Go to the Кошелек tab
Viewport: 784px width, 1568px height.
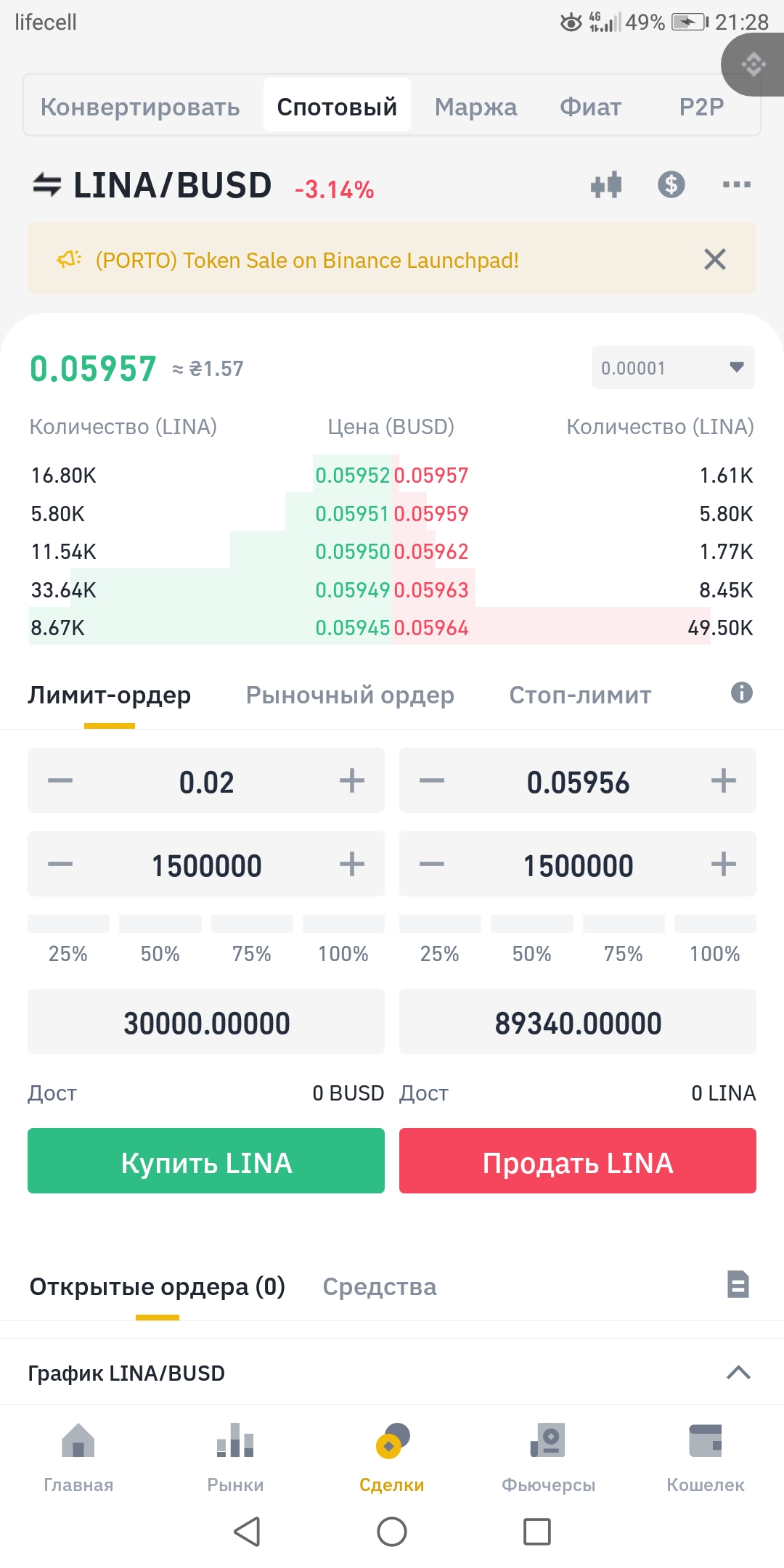pyautogui.click(x=705, y=1455)
